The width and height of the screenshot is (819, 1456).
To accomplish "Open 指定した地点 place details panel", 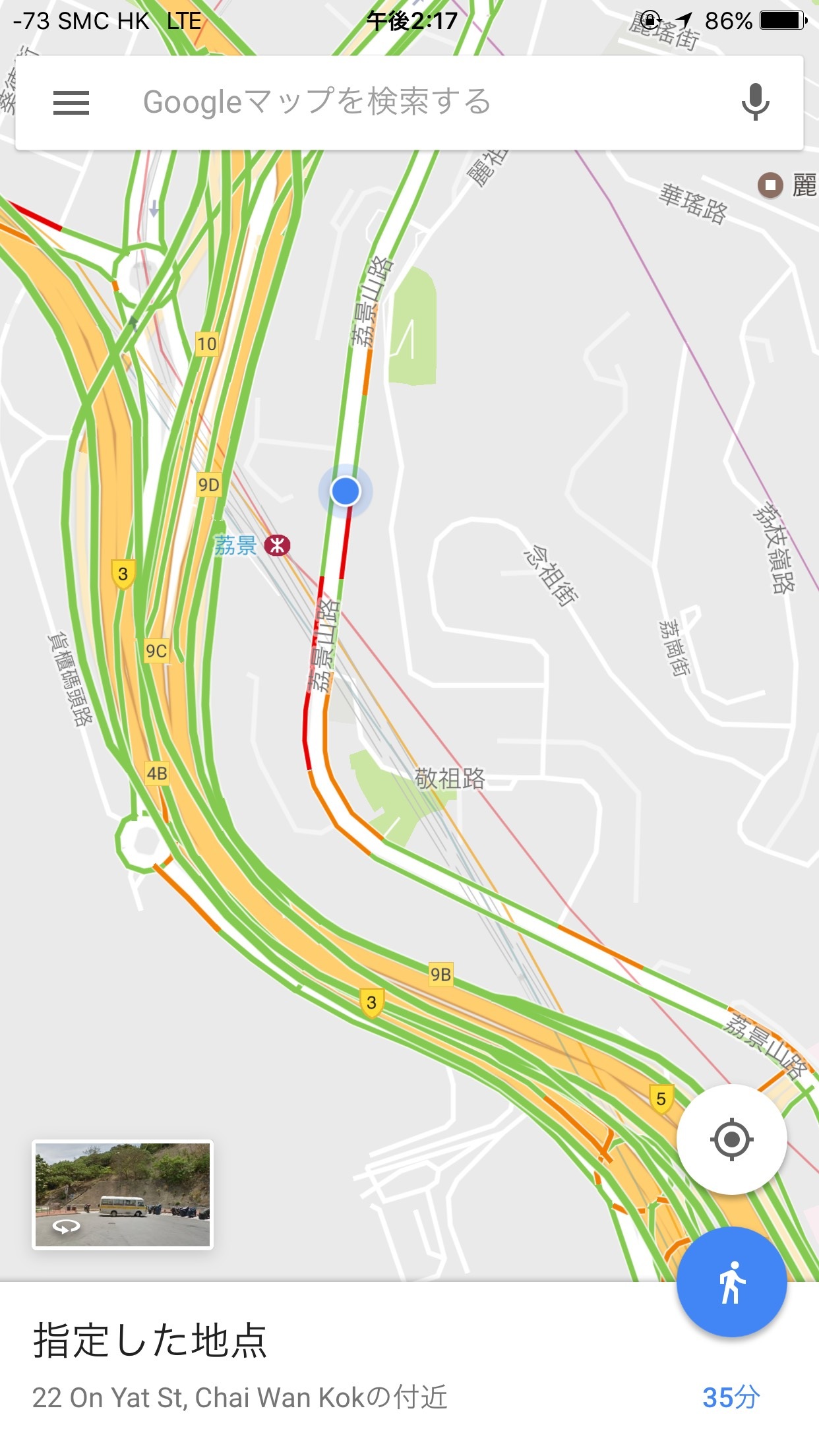I will coord(409,1369).
